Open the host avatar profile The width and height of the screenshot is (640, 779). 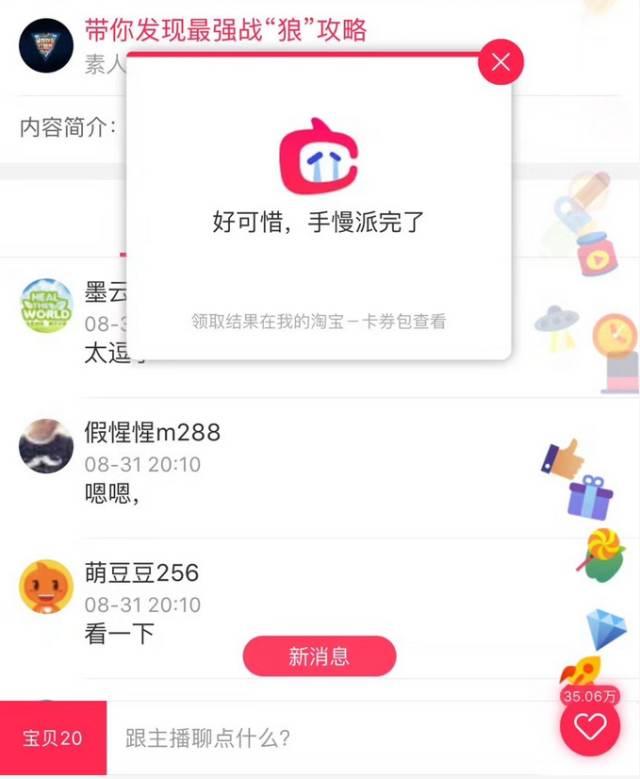(46, 44)
